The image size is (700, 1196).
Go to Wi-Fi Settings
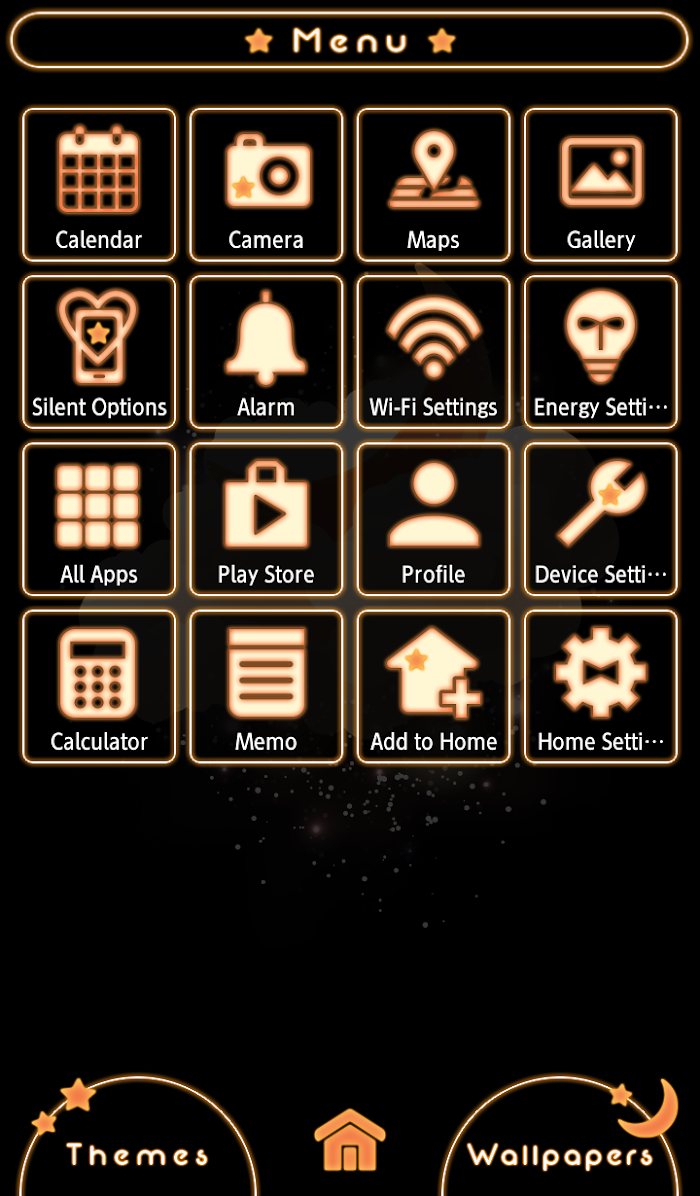[x=434, y=352]
